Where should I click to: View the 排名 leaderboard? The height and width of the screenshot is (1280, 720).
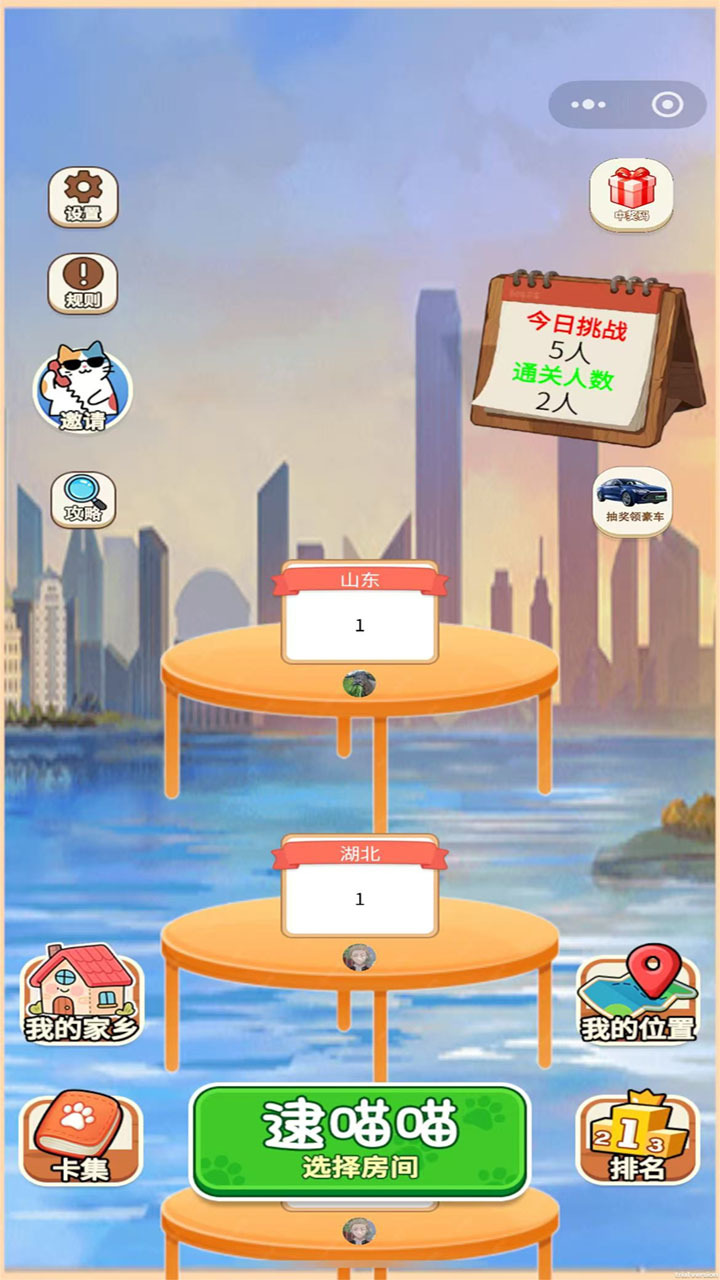638,1140
